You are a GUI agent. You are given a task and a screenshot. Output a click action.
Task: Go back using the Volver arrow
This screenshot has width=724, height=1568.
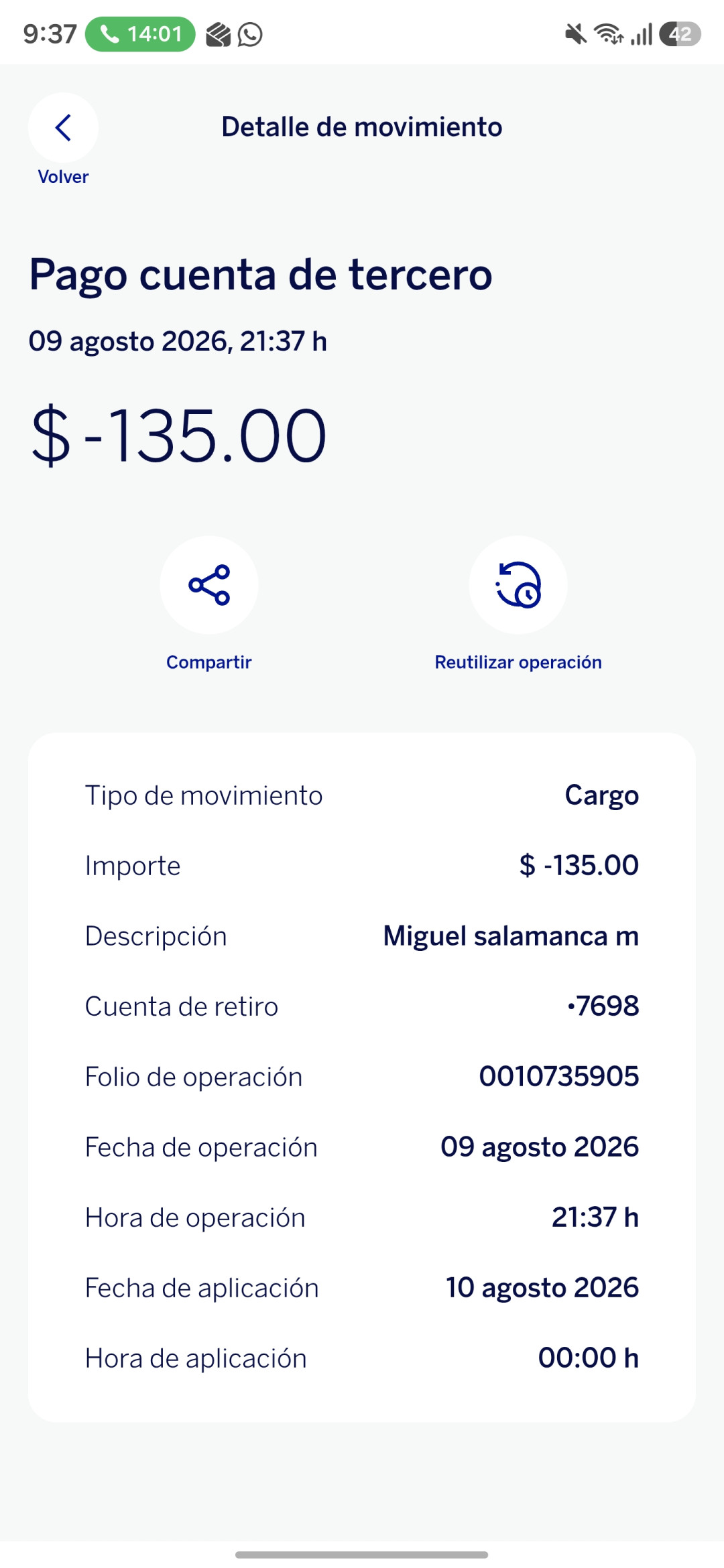click(x=63, y=127)
